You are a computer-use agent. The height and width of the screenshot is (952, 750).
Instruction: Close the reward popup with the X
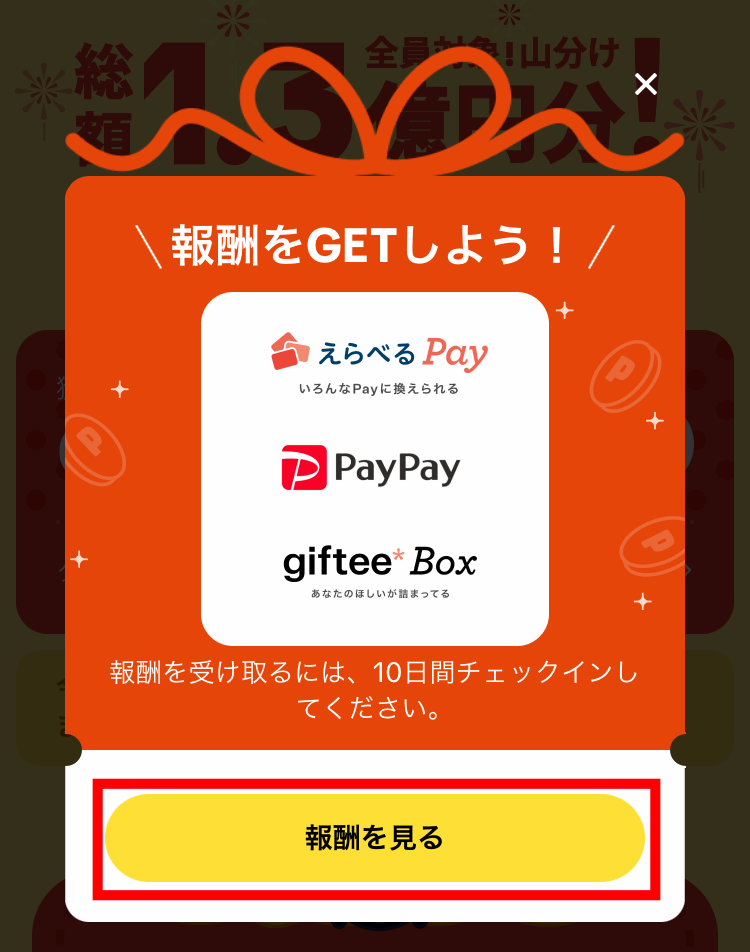point(646,84)
